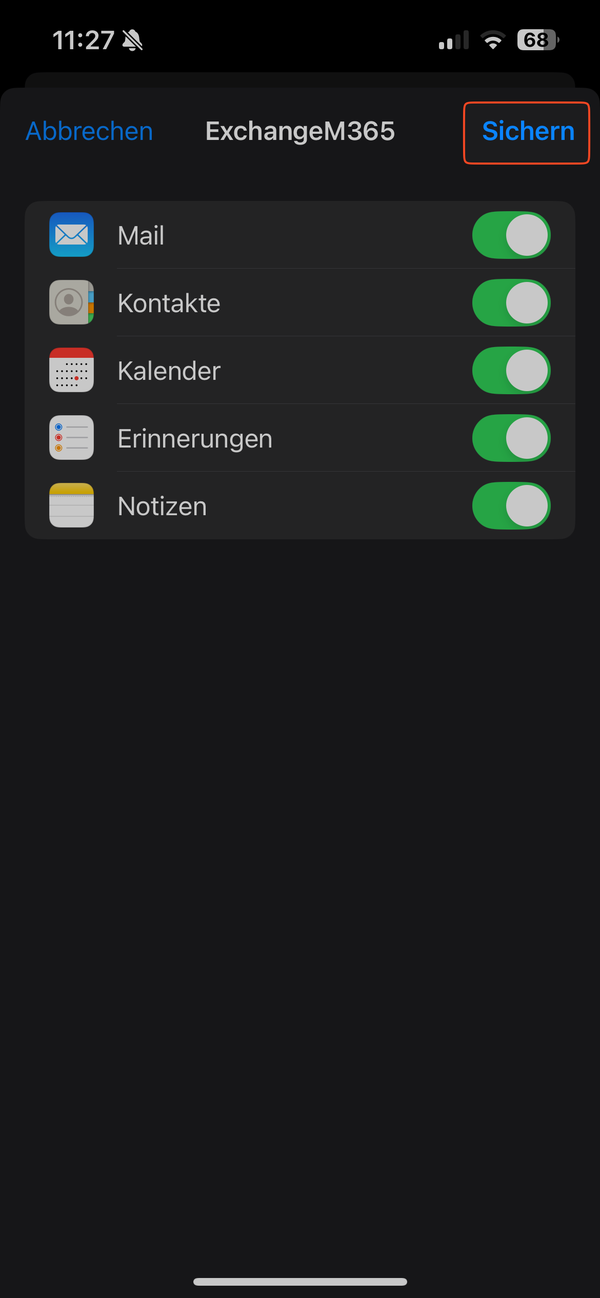Viewport: 600px width, 1298px height.
Task: Disable Erinnerungen sync
Action: click(x=511, y=438)
